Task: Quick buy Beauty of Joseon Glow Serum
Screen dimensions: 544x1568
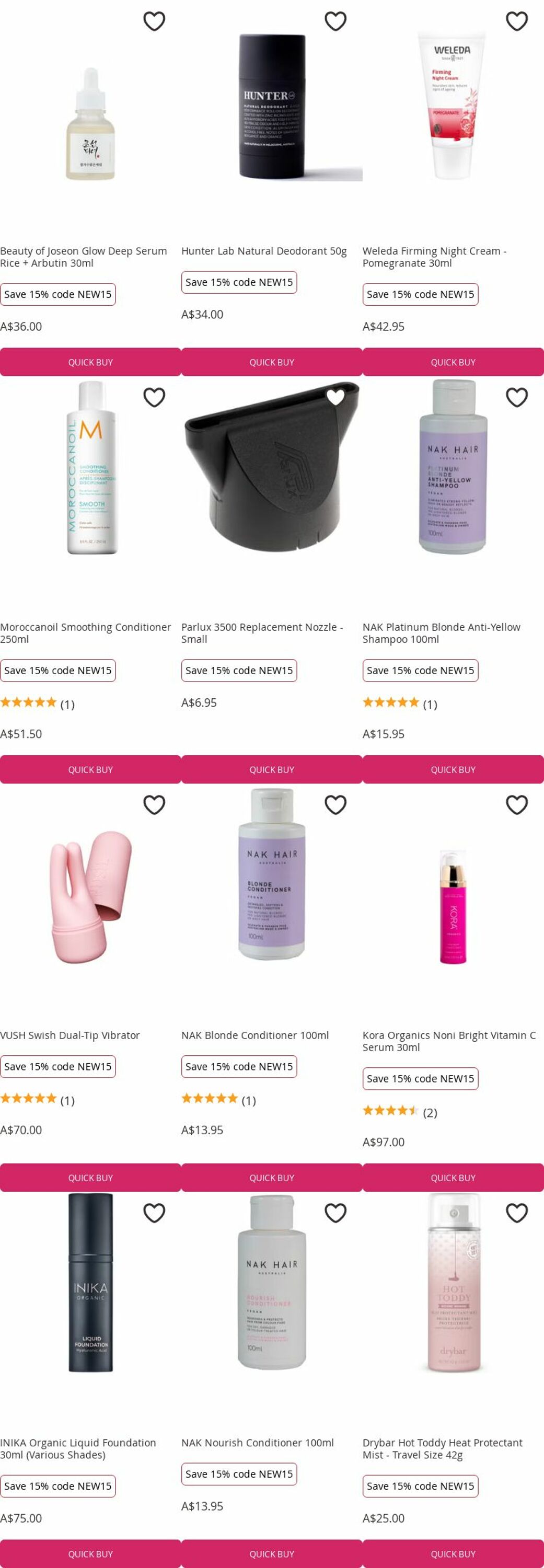Action: click(90, 362)
